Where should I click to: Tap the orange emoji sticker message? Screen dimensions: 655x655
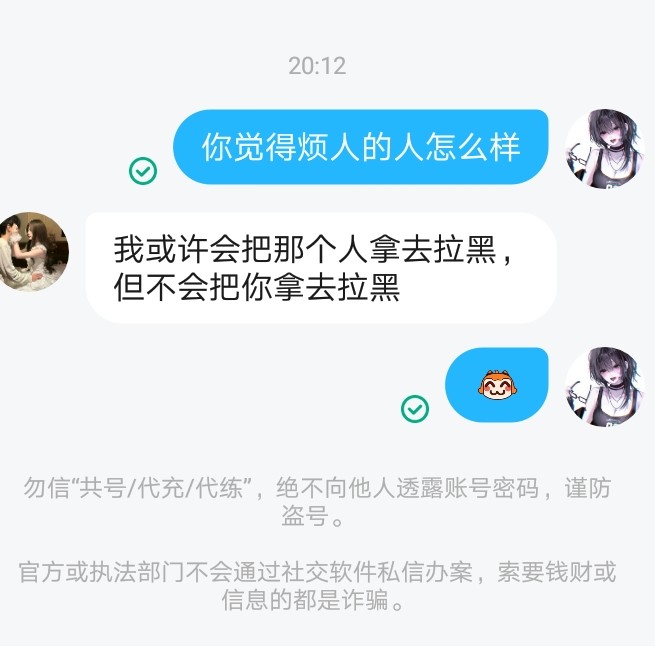[x=495, y=385]
